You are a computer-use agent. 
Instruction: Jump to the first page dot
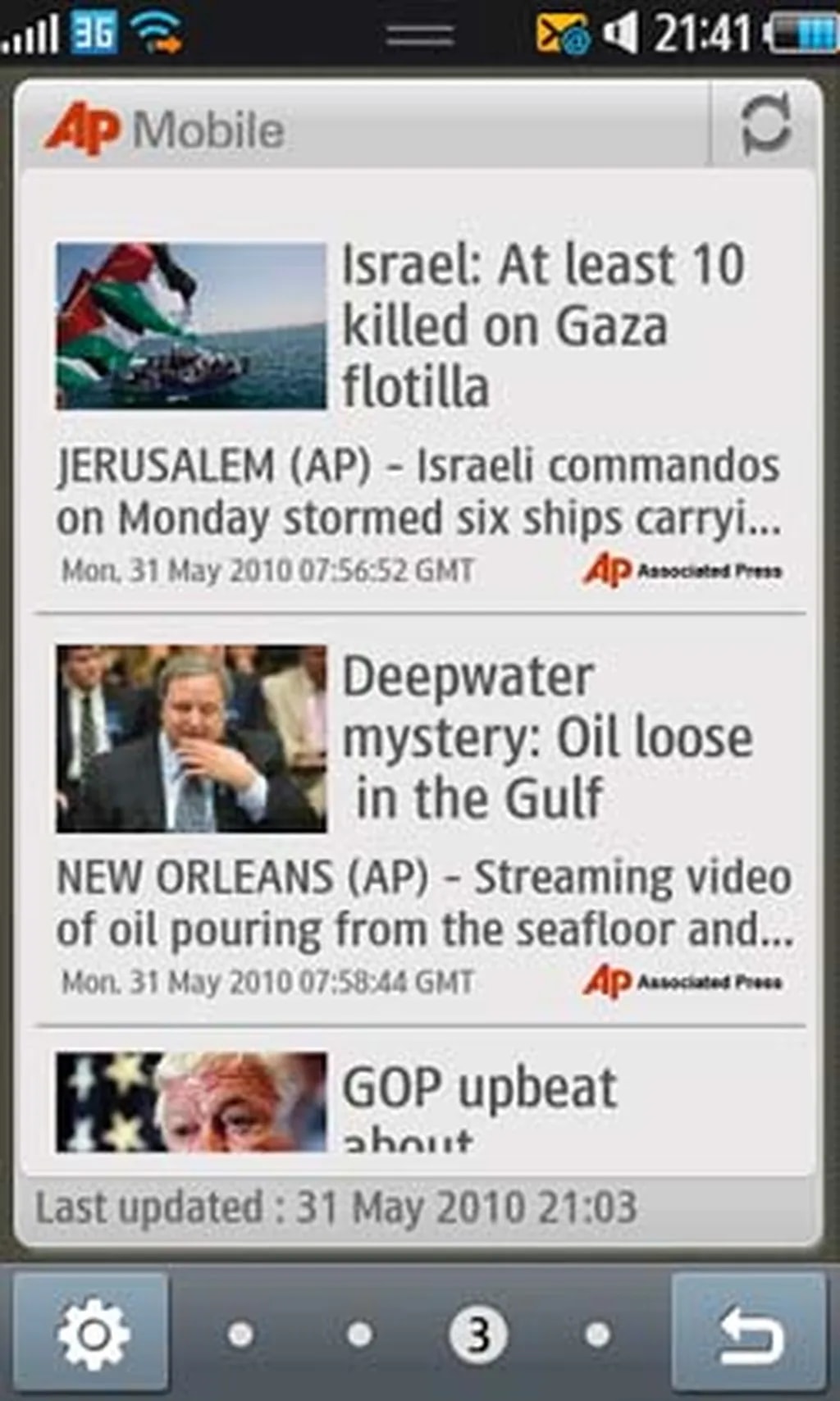pyautogui.click(x=240, y=1335)
